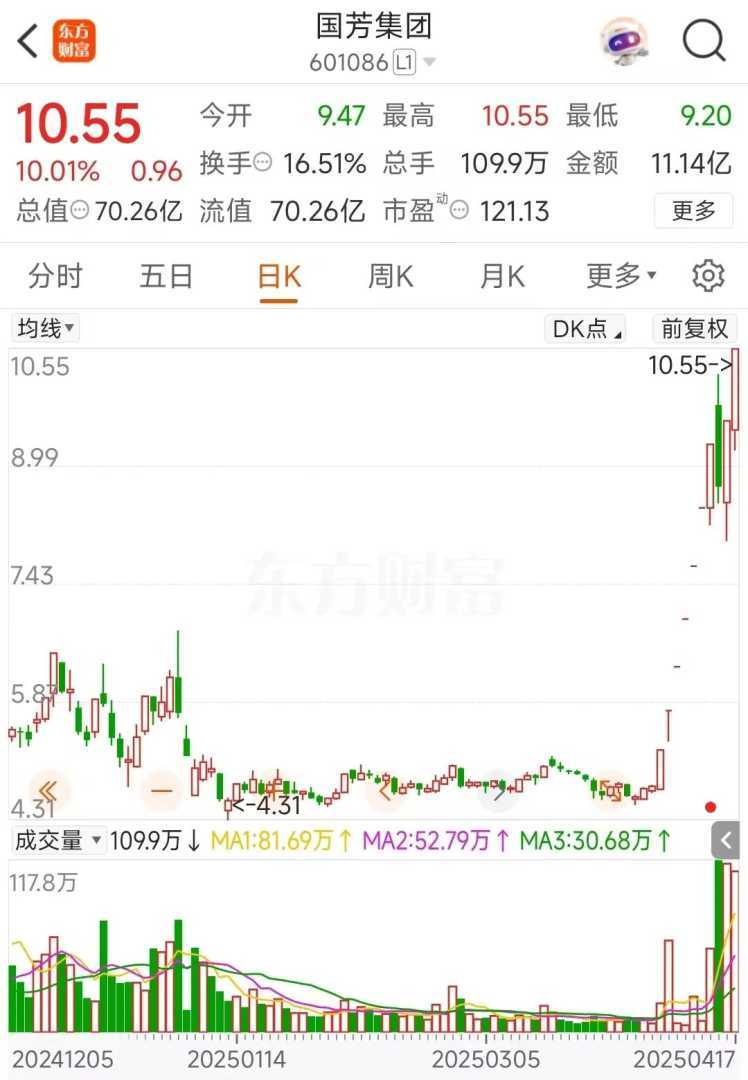The image size is (748, 1080).
Task: Open the robot AI assistant
Action: coord(624,41)
